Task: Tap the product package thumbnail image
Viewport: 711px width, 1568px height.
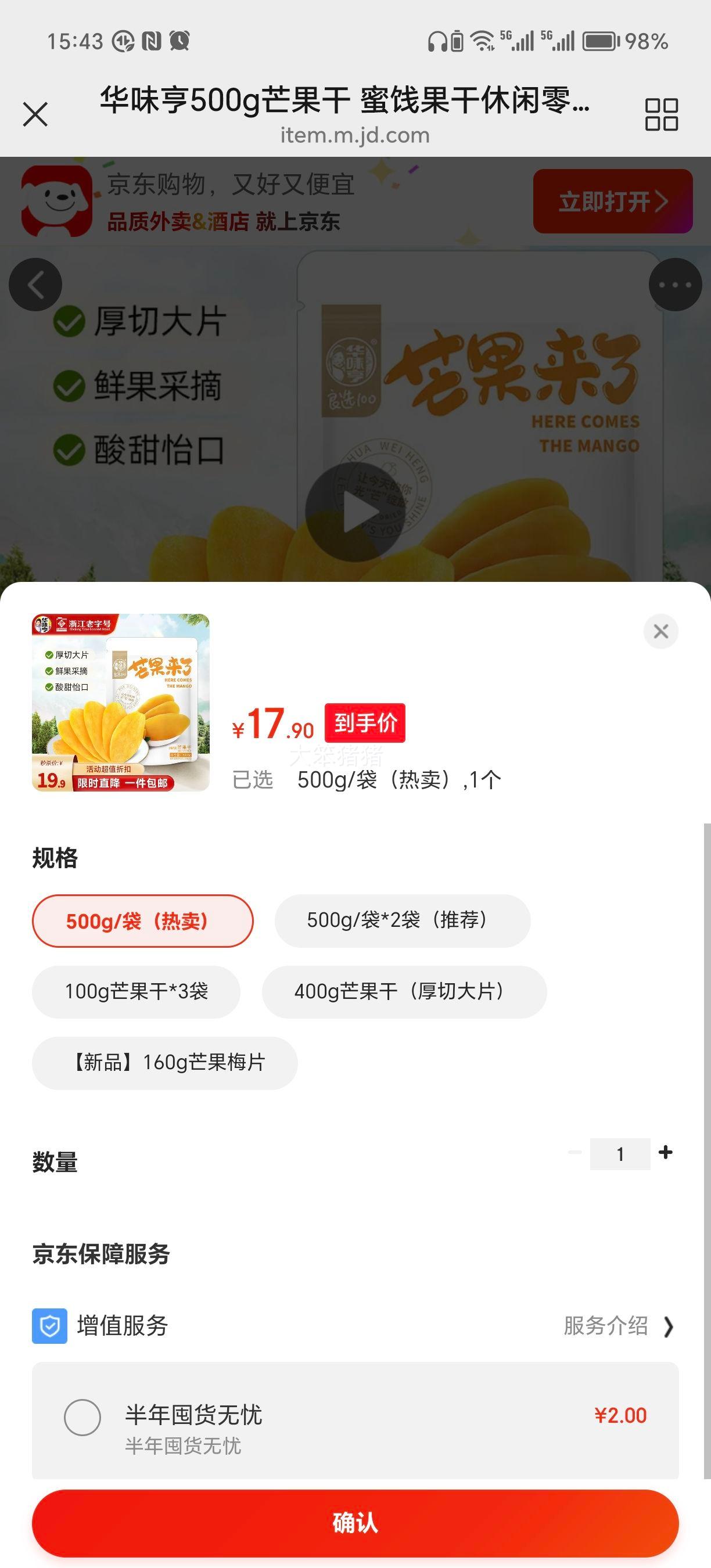Action: pyautogui.click(x=119, y=703)
